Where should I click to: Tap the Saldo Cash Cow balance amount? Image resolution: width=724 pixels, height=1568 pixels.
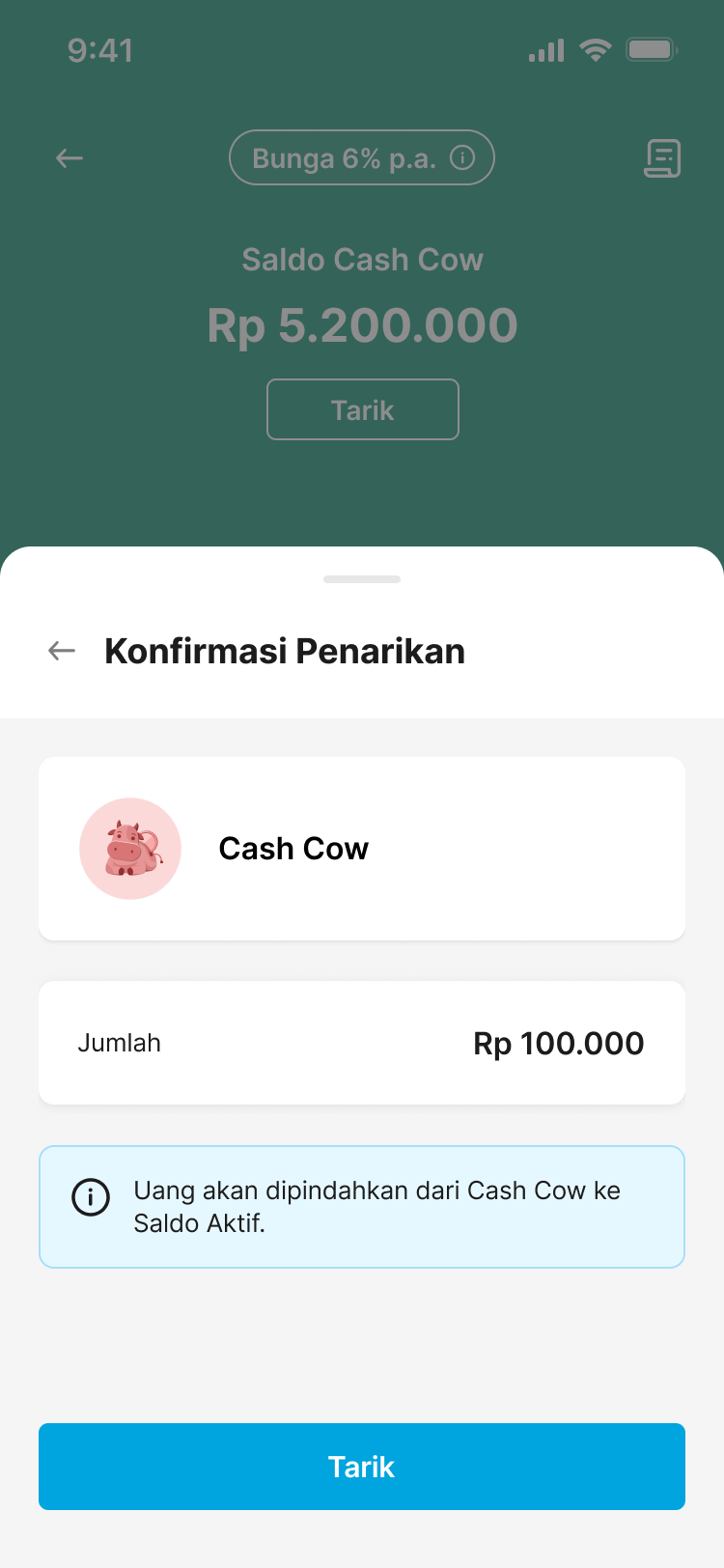point(362,326)
